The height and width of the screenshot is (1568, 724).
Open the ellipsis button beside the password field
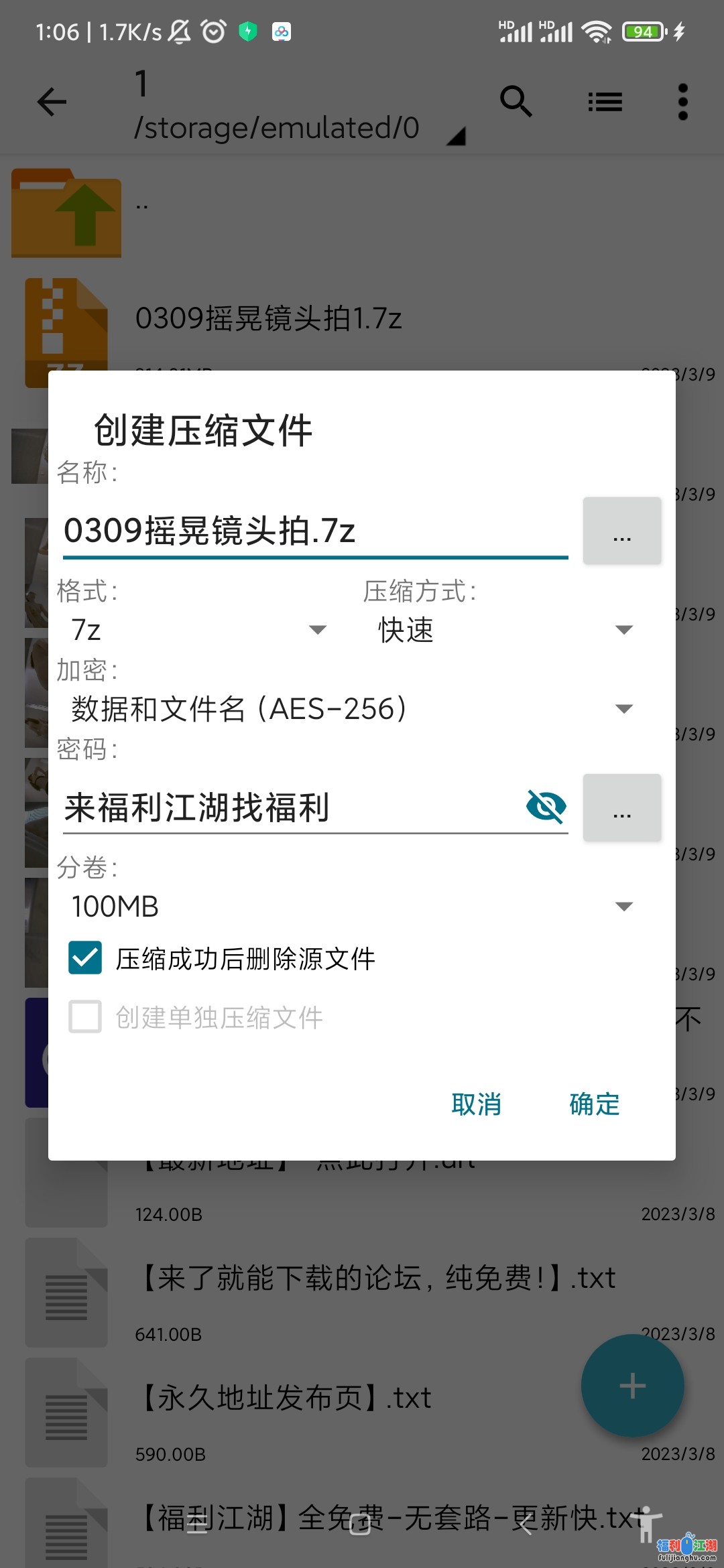coord(621,807)
